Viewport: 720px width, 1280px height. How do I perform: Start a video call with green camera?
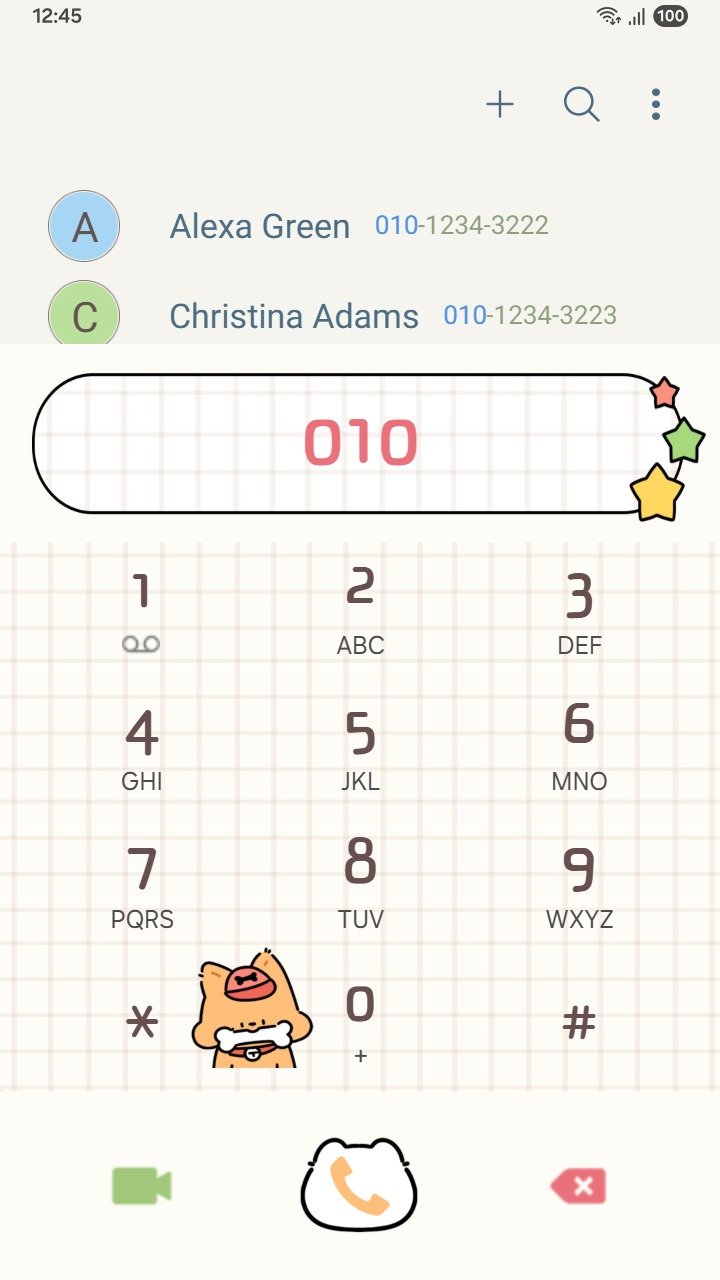click(141, 1186)
